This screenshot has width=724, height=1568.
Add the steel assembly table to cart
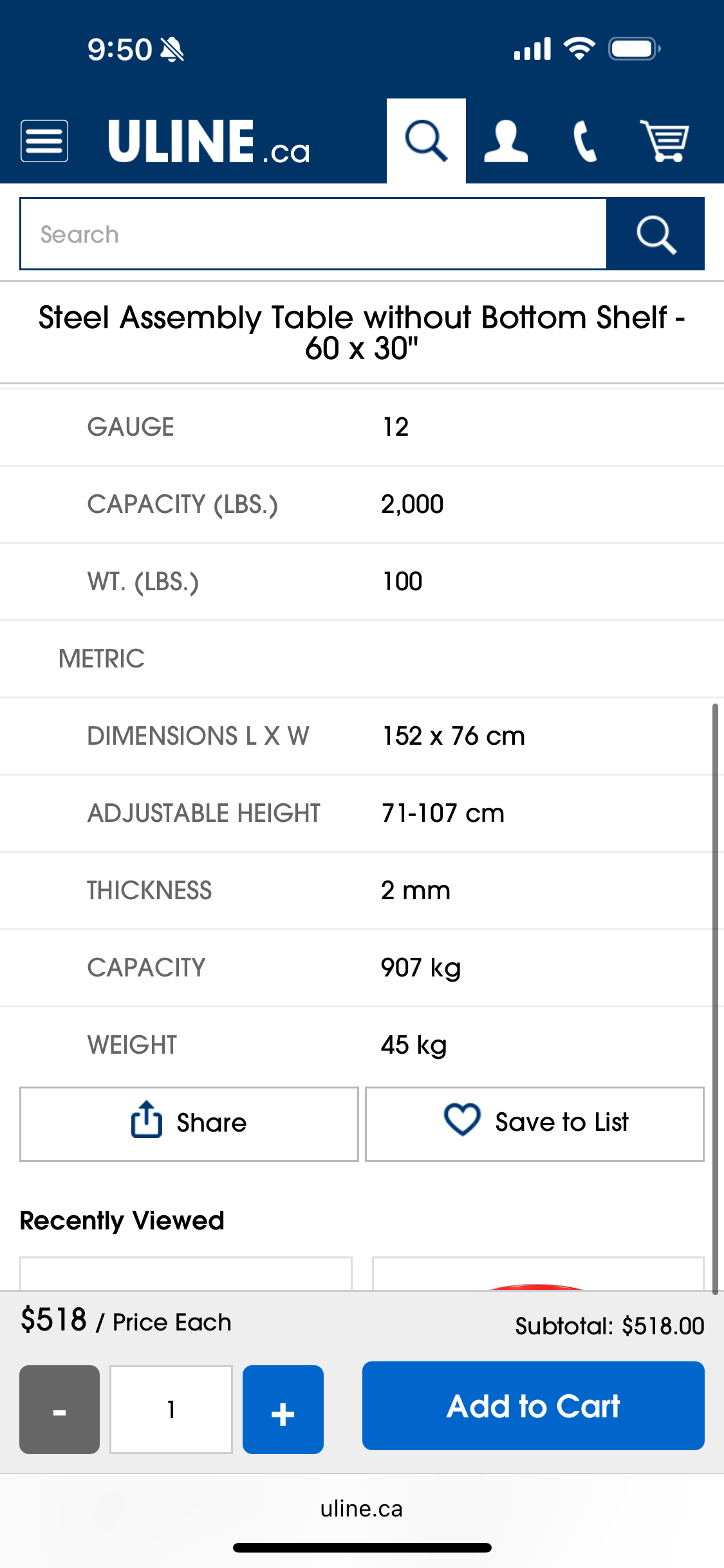pos(533,1406)
